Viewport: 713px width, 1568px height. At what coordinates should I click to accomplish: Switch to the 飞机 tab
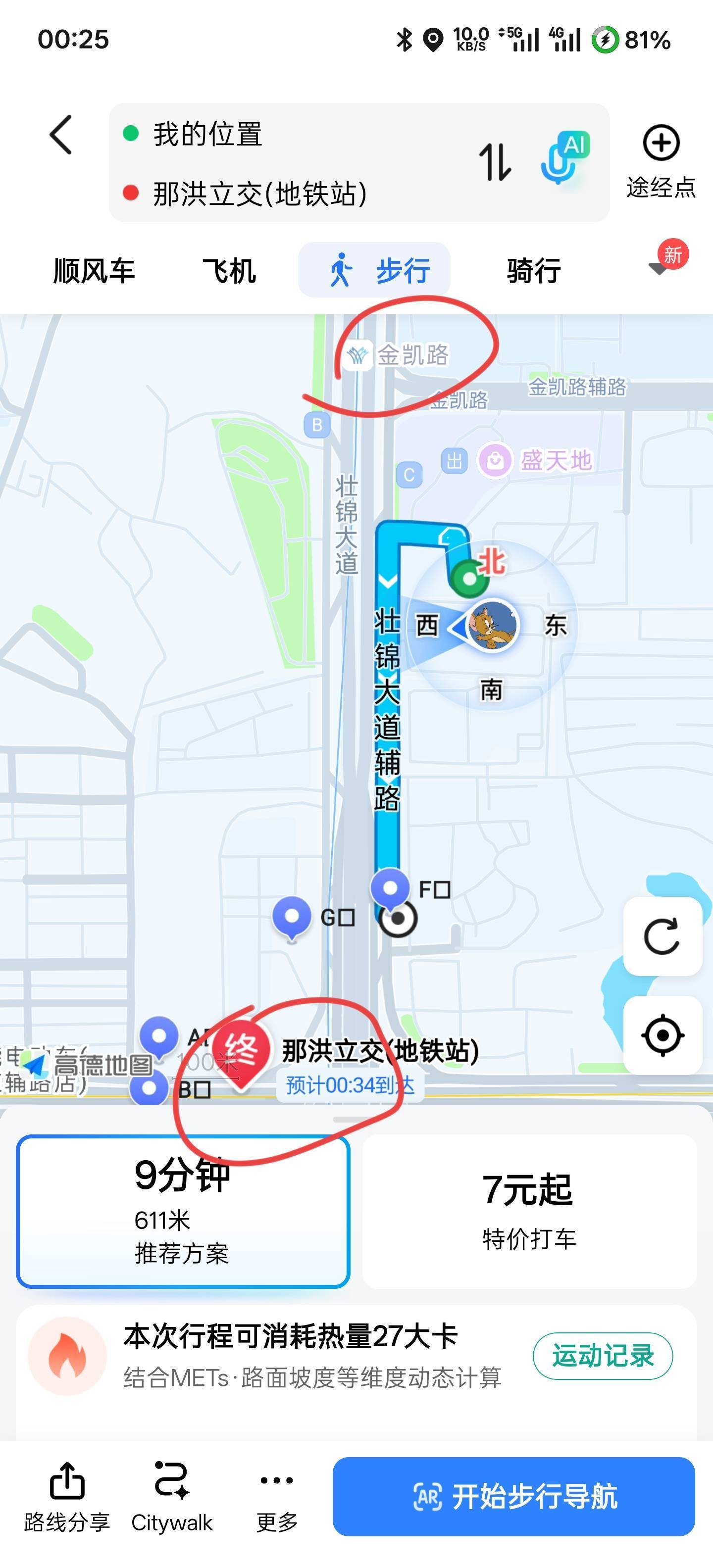click(229, 270)
